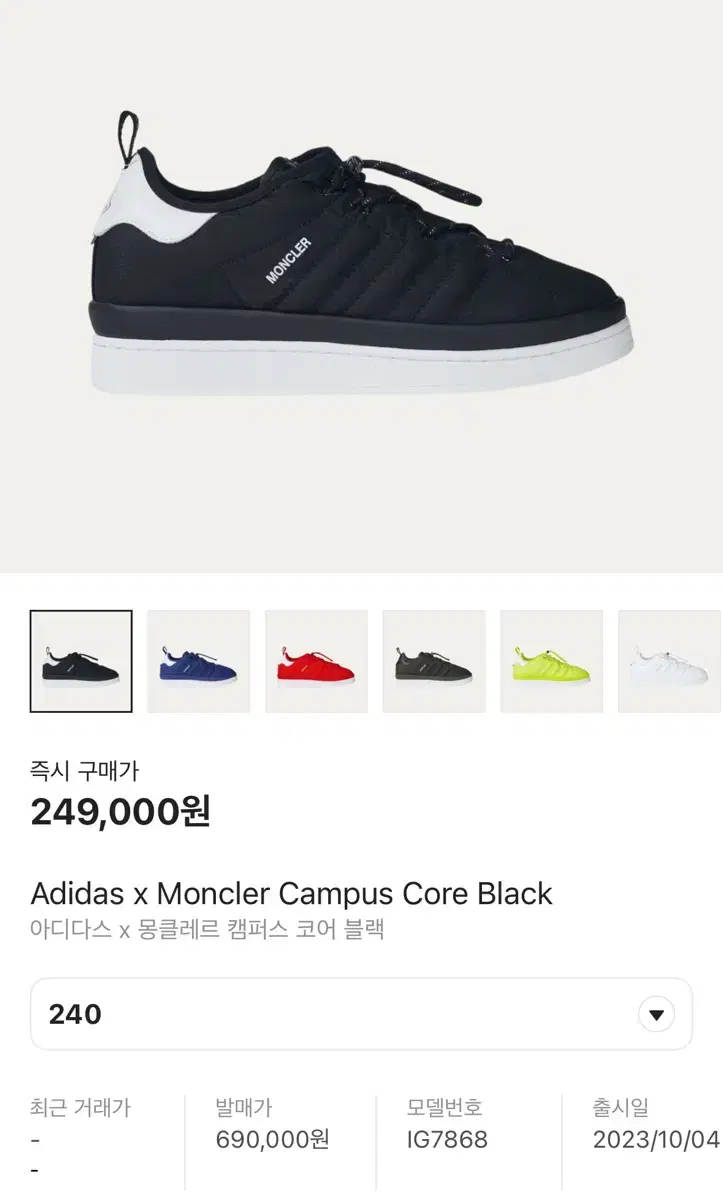Select the white colorway thumbnail
This screenshot has width=723, height=1200.
tap(668, 661)
